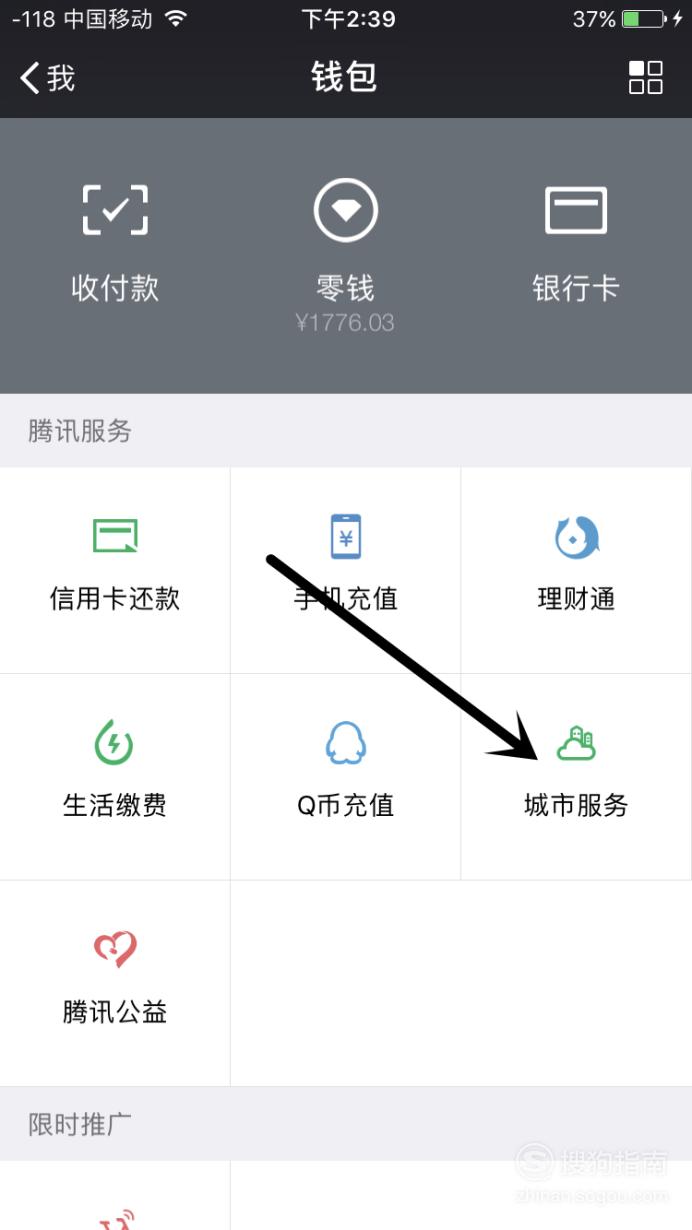Open 手机充值 top-up
The height and width of the screenshot is (1230, 692).
(345, 570)
